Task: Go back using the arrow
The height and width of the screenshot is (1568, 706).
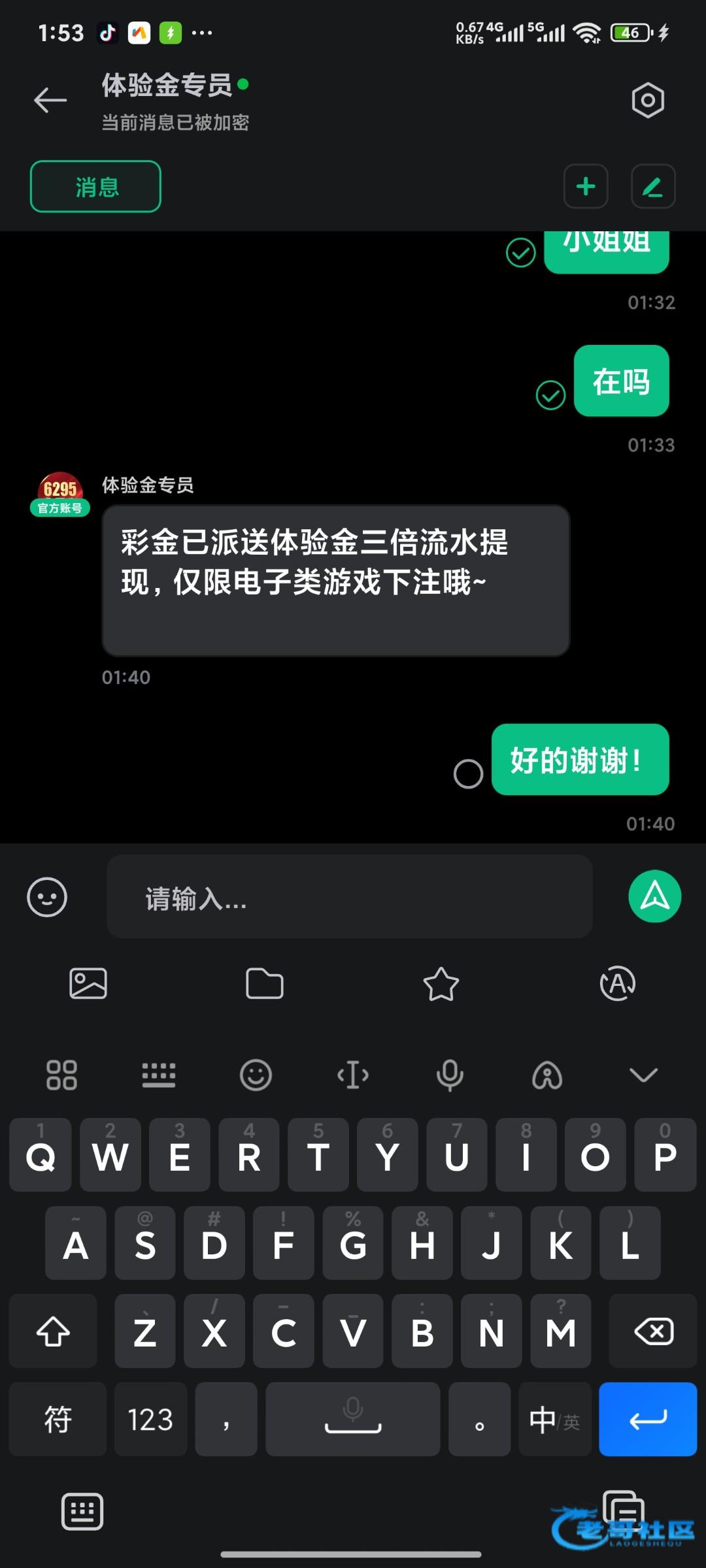Action: tap(50, 100)
